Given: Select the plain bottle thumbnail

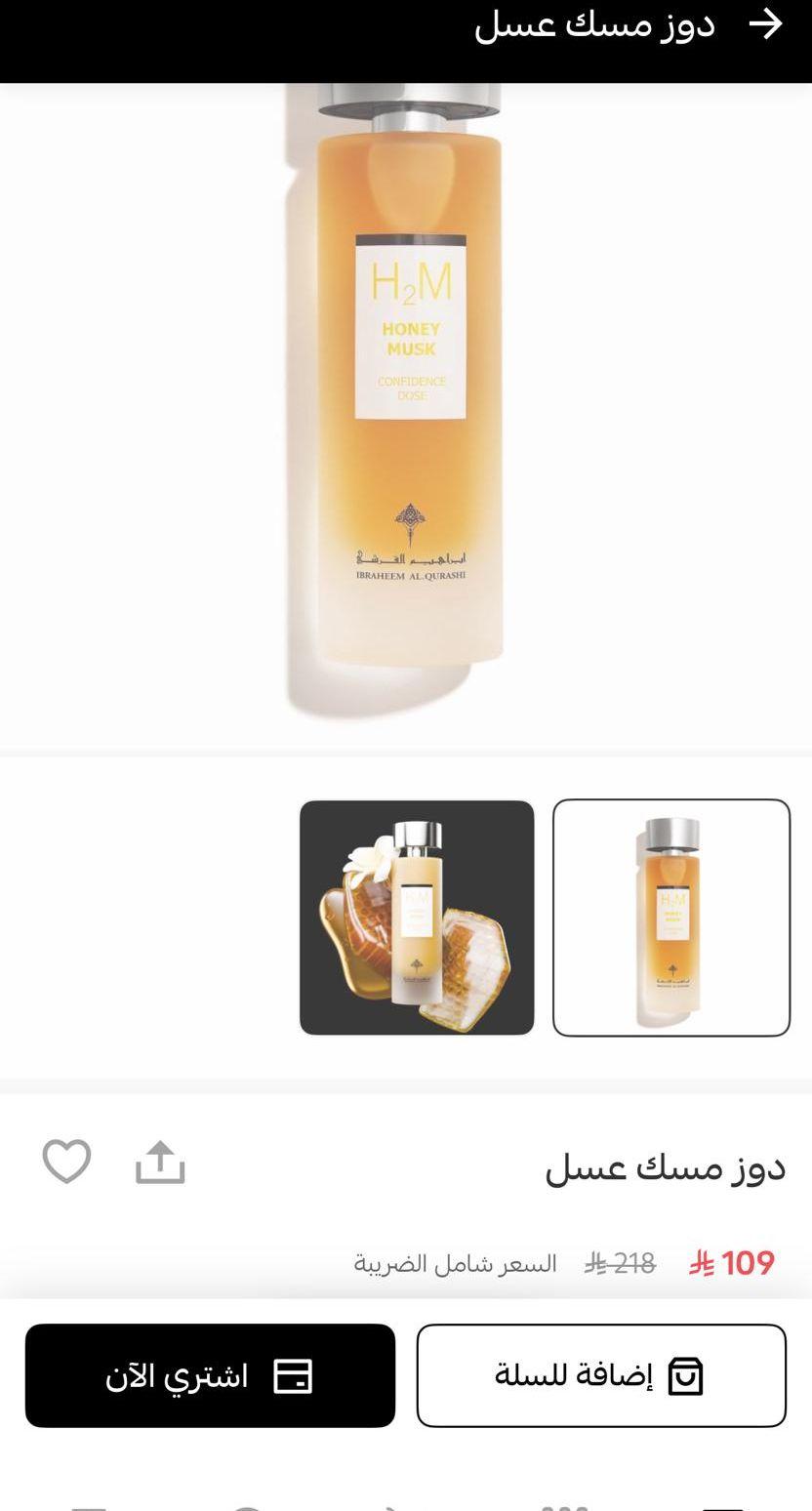Looking at the screenshot, I should [x=671, y=918].
